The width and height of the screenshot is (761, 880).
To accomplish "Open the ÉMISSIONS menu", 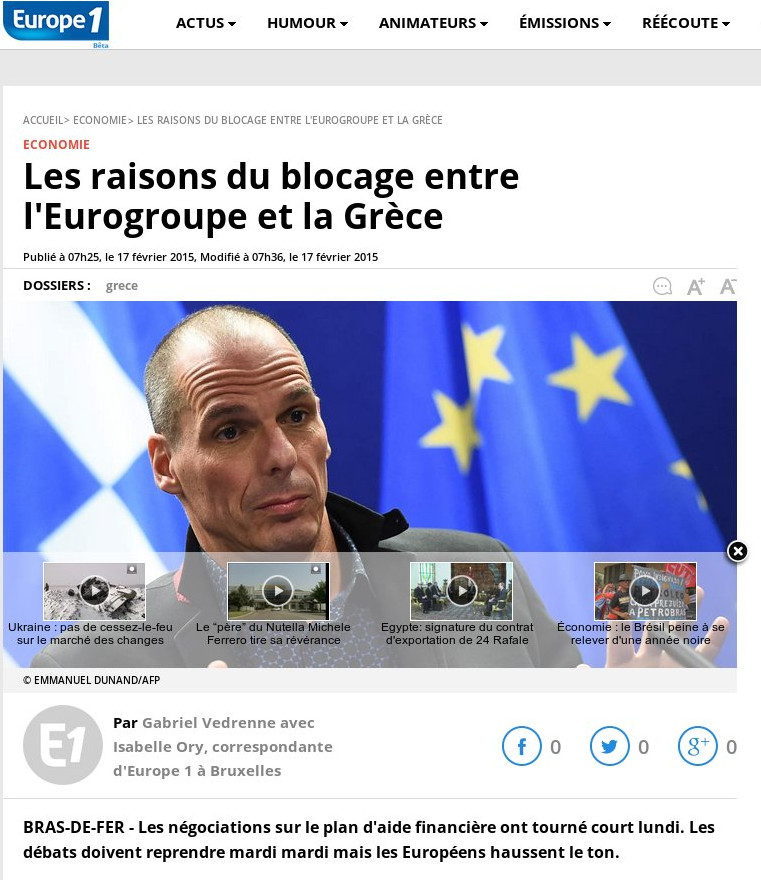I will pyautogui.click(x=564, y=23).
